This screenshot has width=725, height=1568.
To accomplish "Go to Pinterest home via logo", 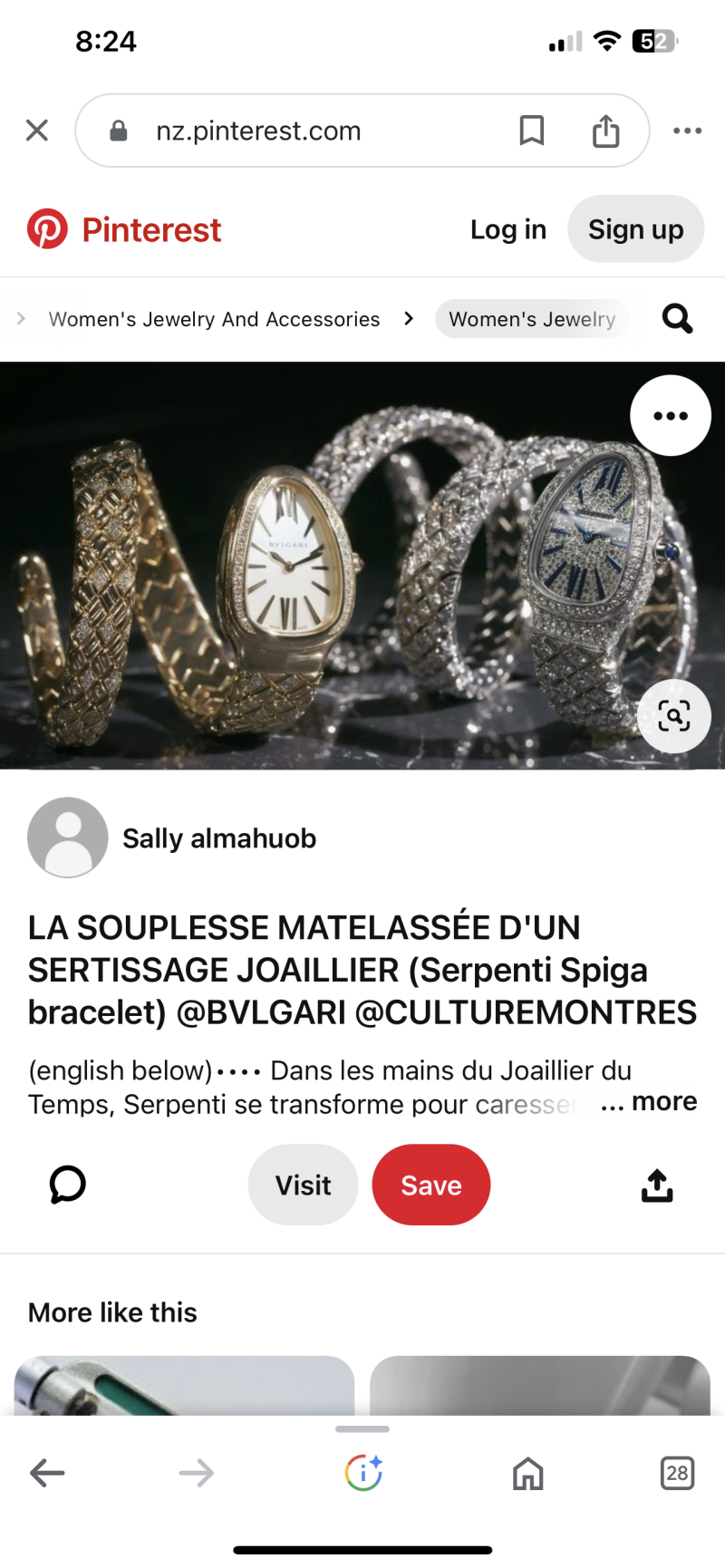I will [125, 229].
